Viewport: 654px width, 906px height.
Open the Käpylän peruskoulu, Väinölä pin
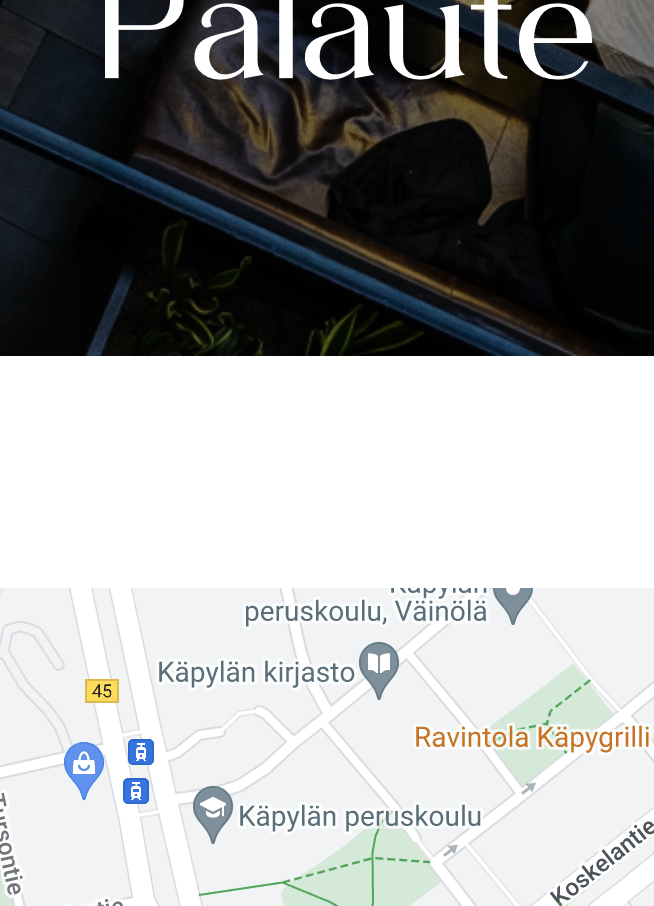coord(513,600)
